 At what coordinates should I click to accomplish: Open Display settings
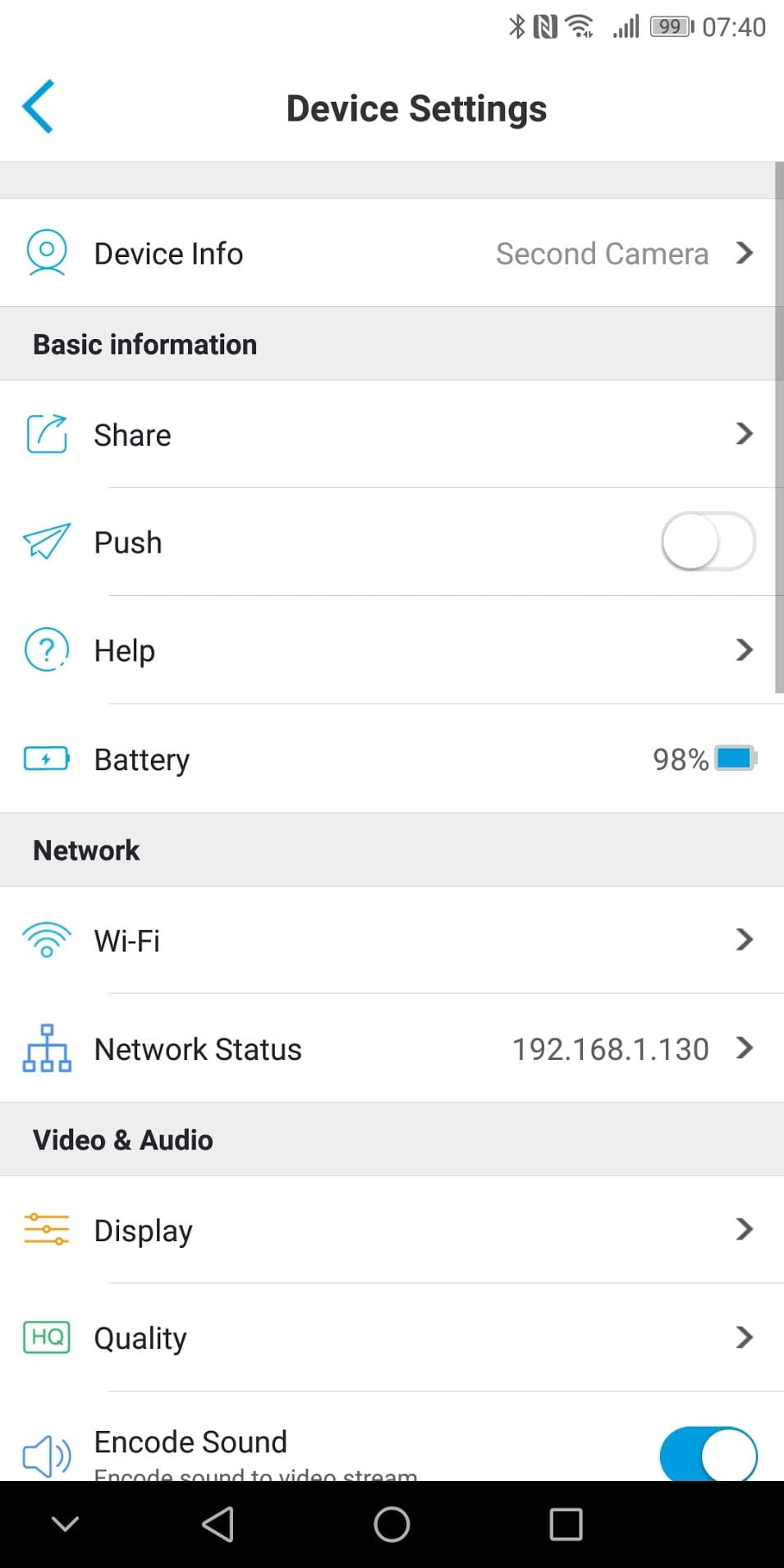pyautogui.click(x=391, y=1230)
